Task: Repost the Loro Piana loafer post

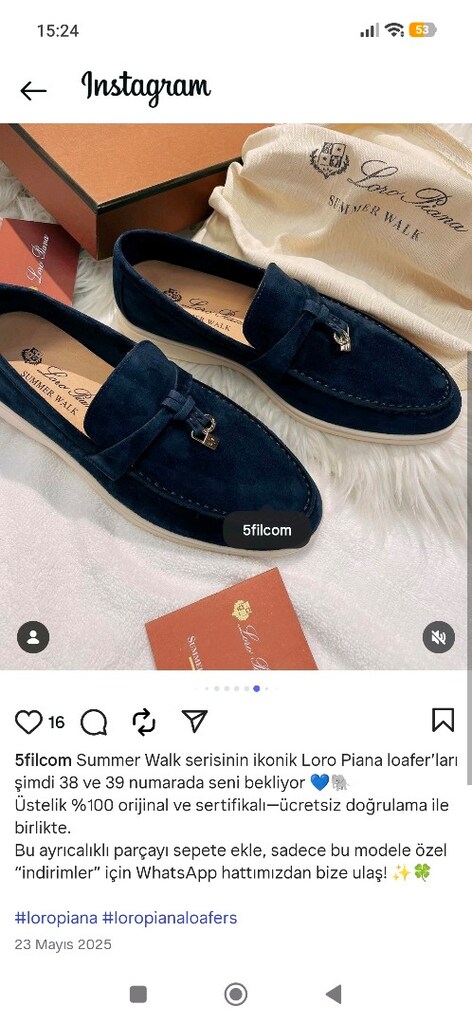Action: point(144,722)
